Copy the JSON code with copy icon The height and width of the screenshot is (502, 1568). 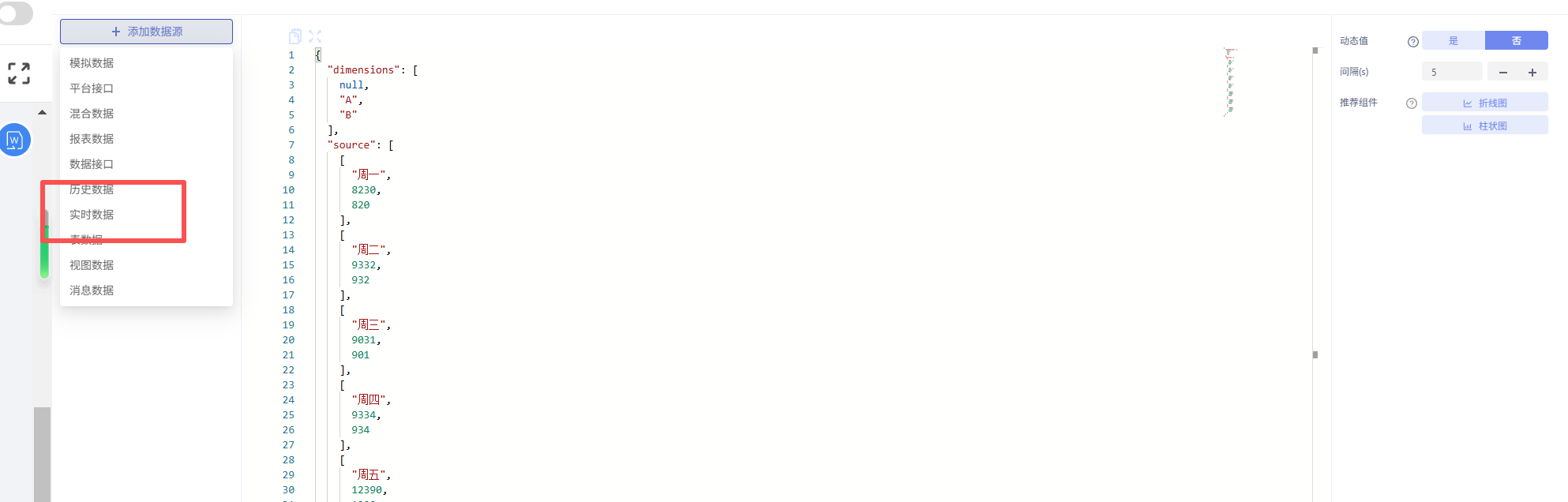[x=295, y=36]
